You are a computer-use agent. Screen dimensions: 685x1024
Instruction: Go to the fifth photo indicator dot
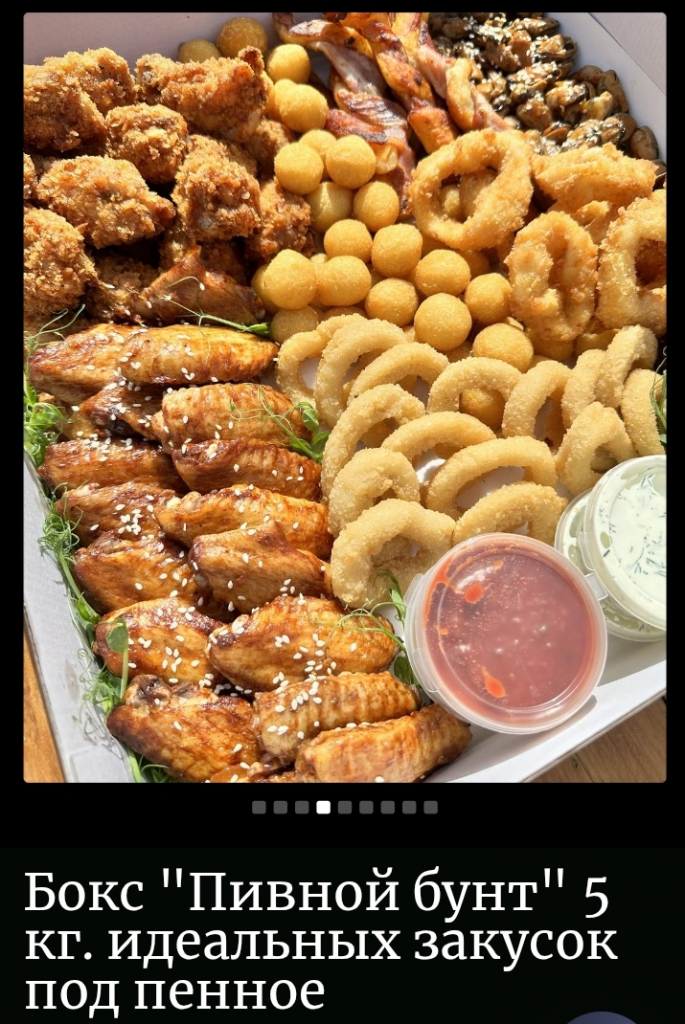tap(345, 807)
